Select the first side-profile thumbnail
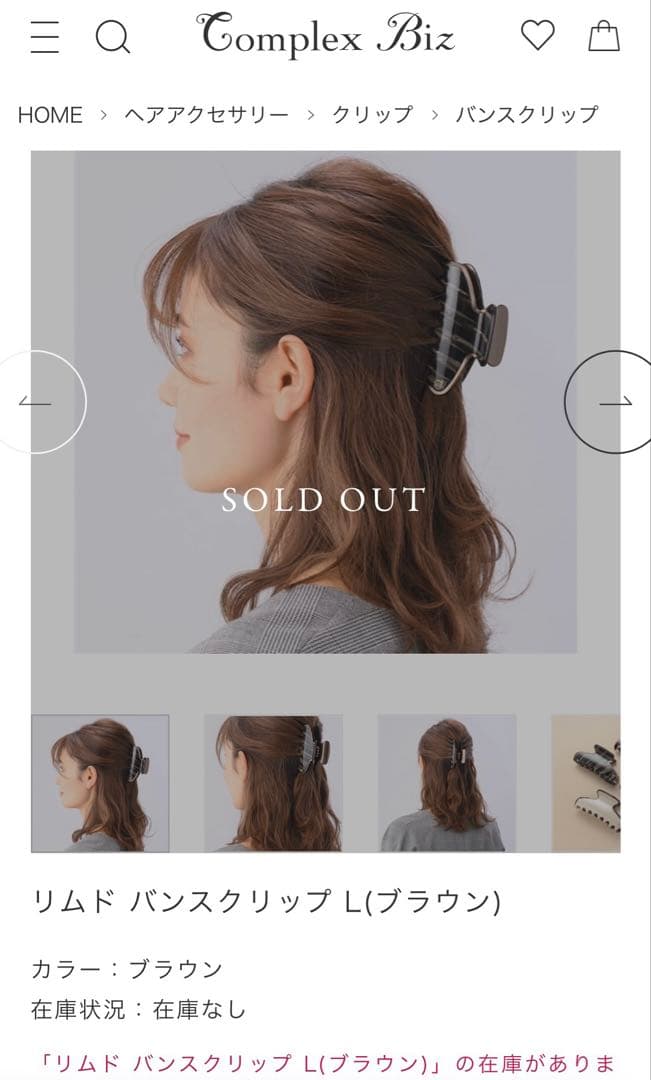 [x=100, y=783]
